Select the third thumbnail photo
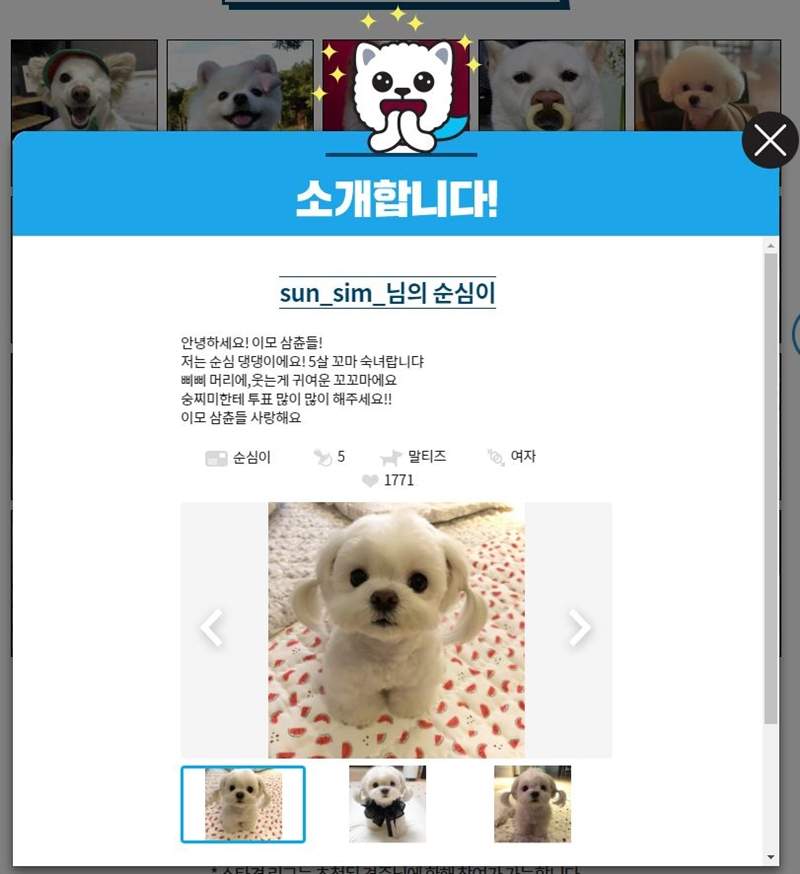 tap(532, 804)
